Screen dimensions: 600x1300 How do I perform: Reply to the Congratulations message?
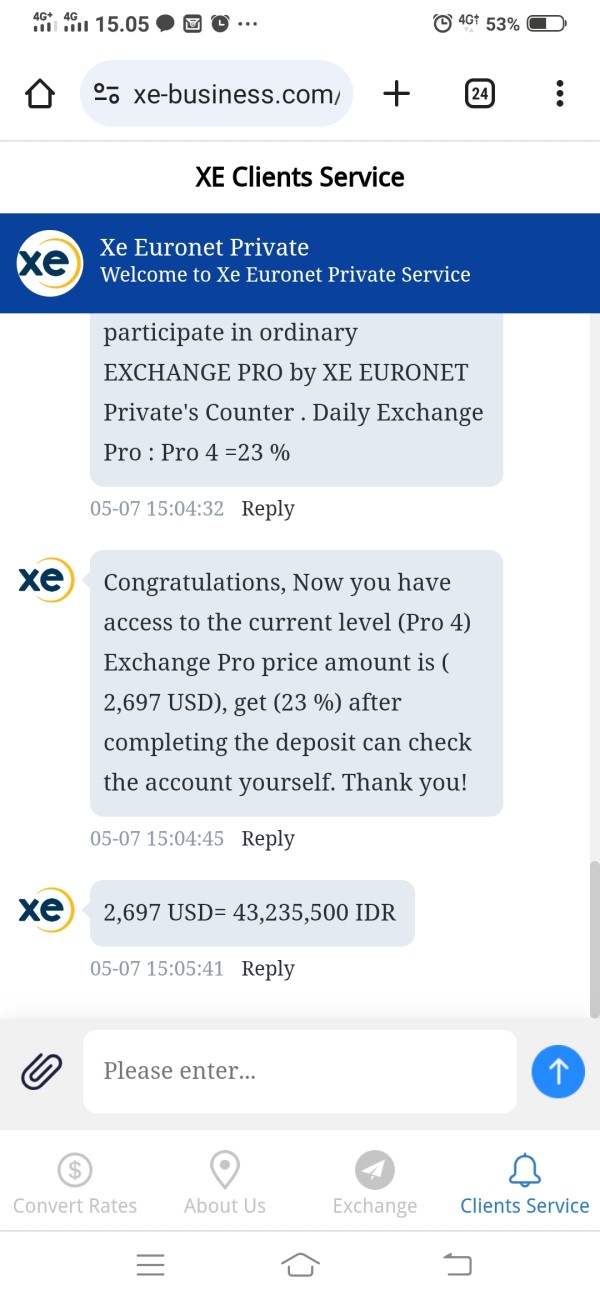click(x=268, y=838)
